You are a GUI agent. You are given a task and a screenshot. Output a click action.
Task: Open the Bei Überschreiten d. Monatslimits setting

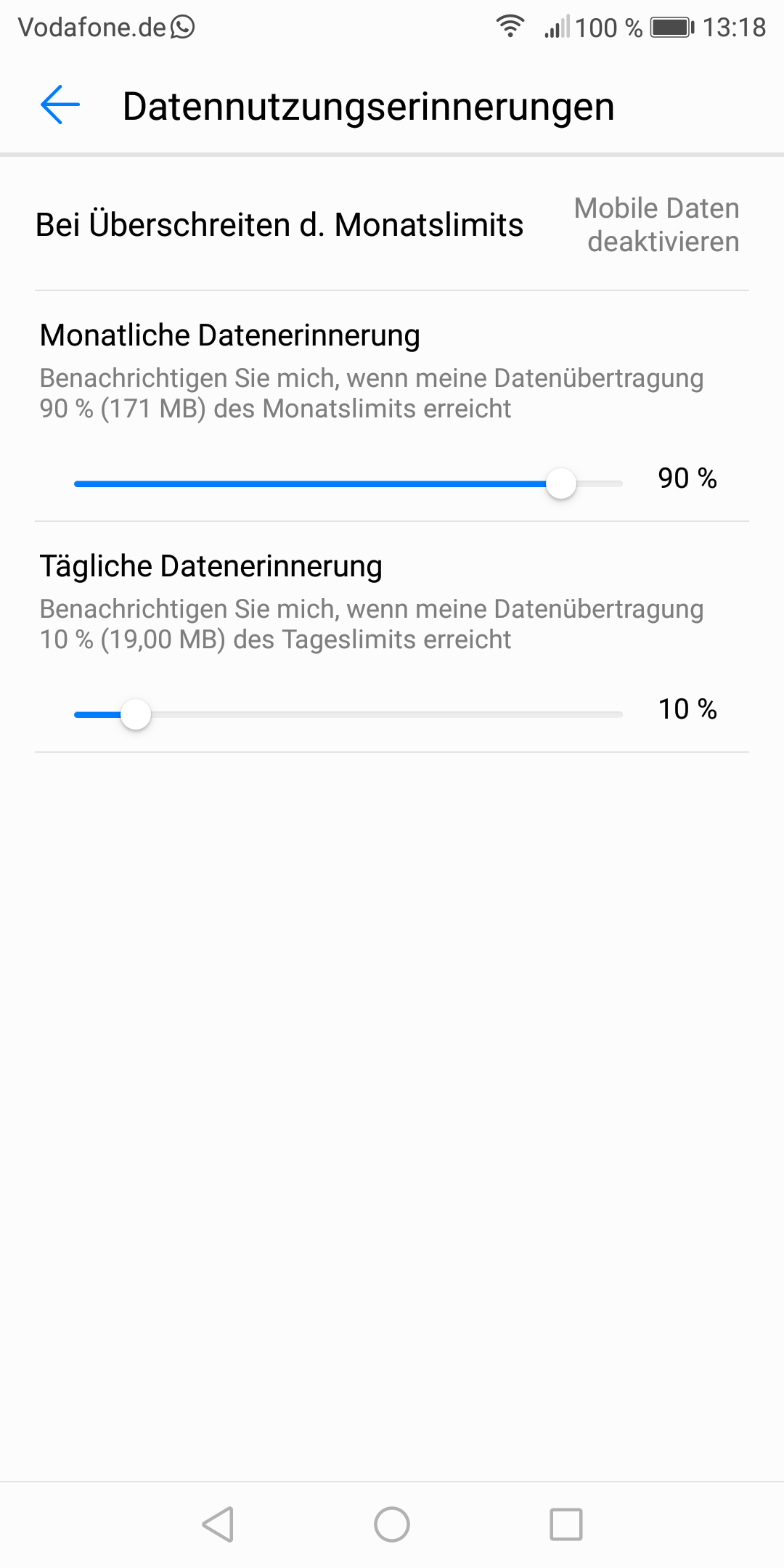(x=391, y=224)
